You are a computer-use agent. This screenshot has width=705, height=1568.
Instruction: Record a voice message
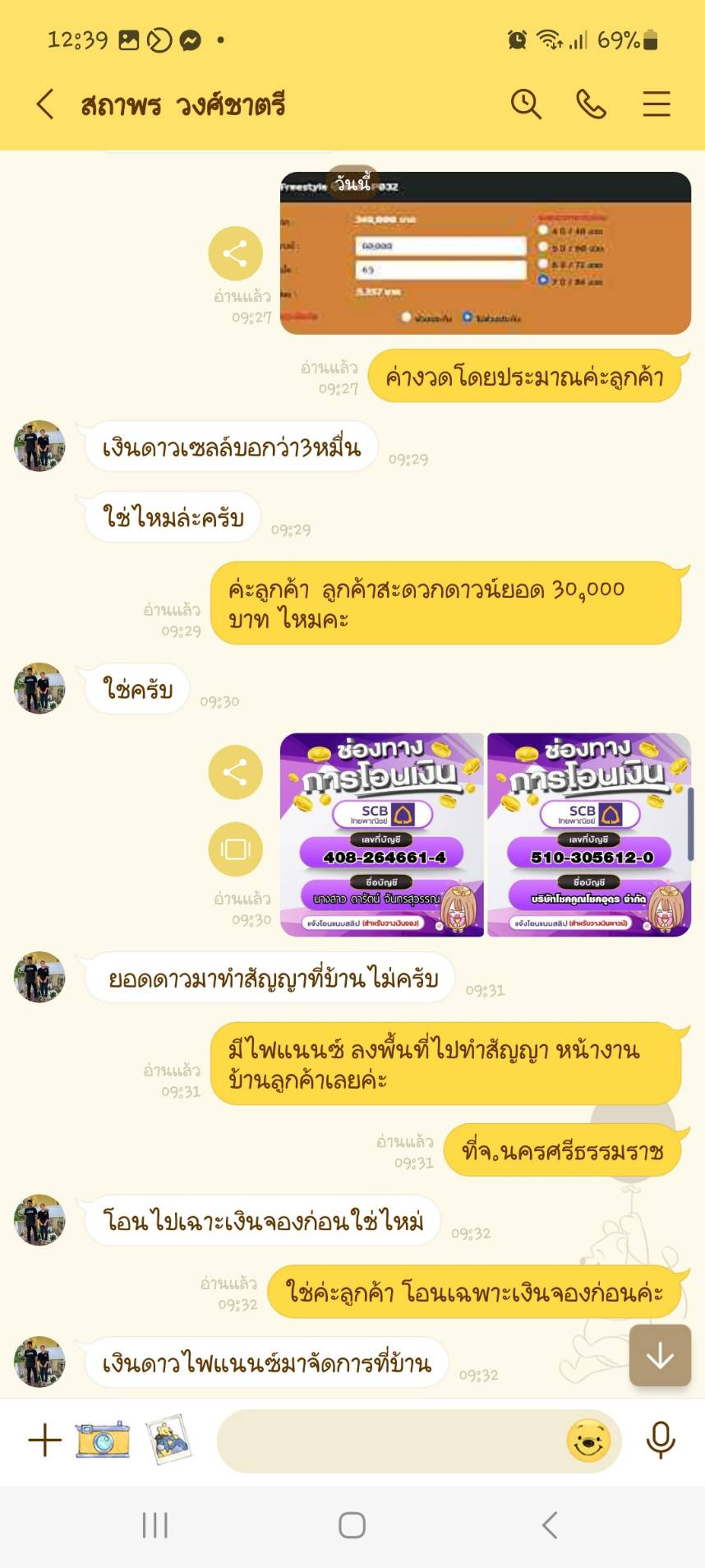pos(661,1441)
